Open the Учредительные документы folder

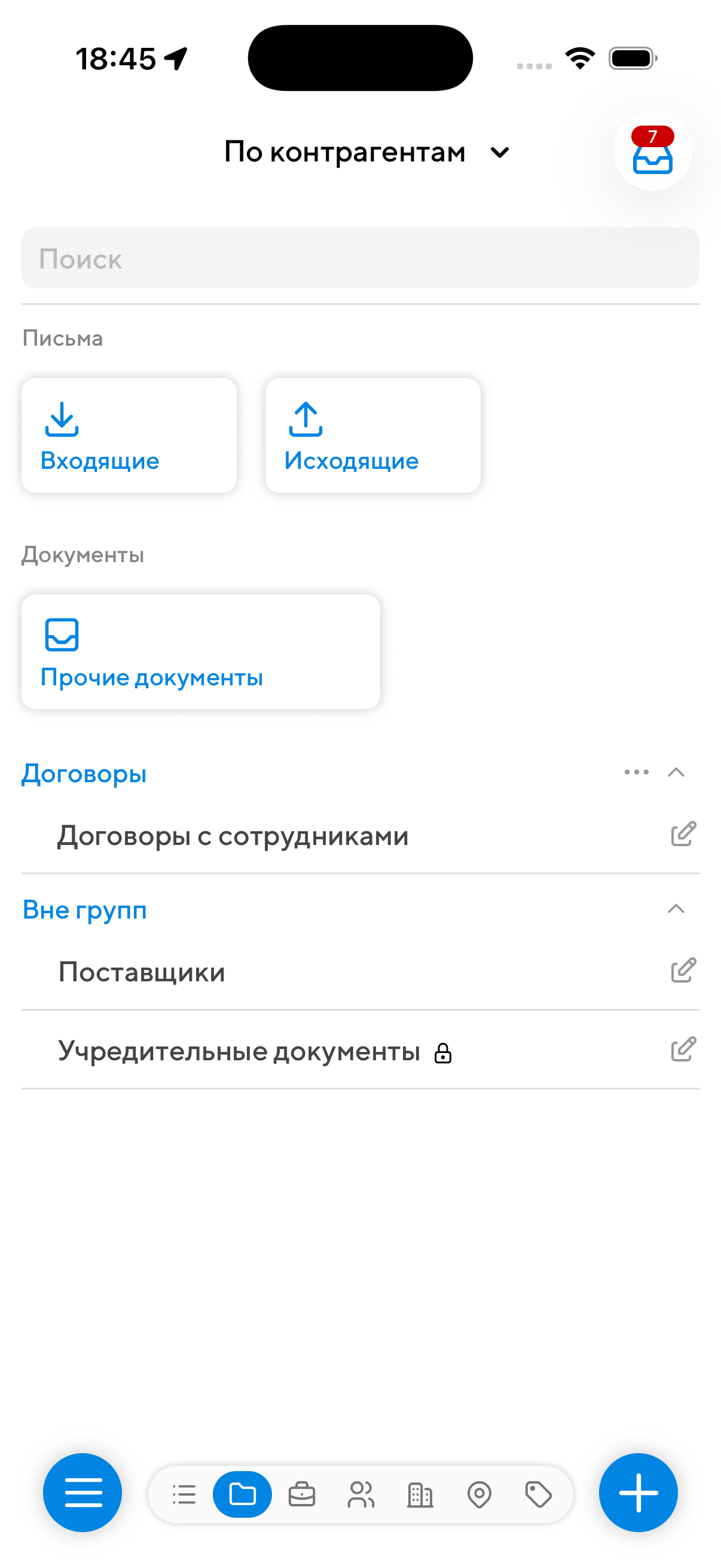coord(239,1051)
